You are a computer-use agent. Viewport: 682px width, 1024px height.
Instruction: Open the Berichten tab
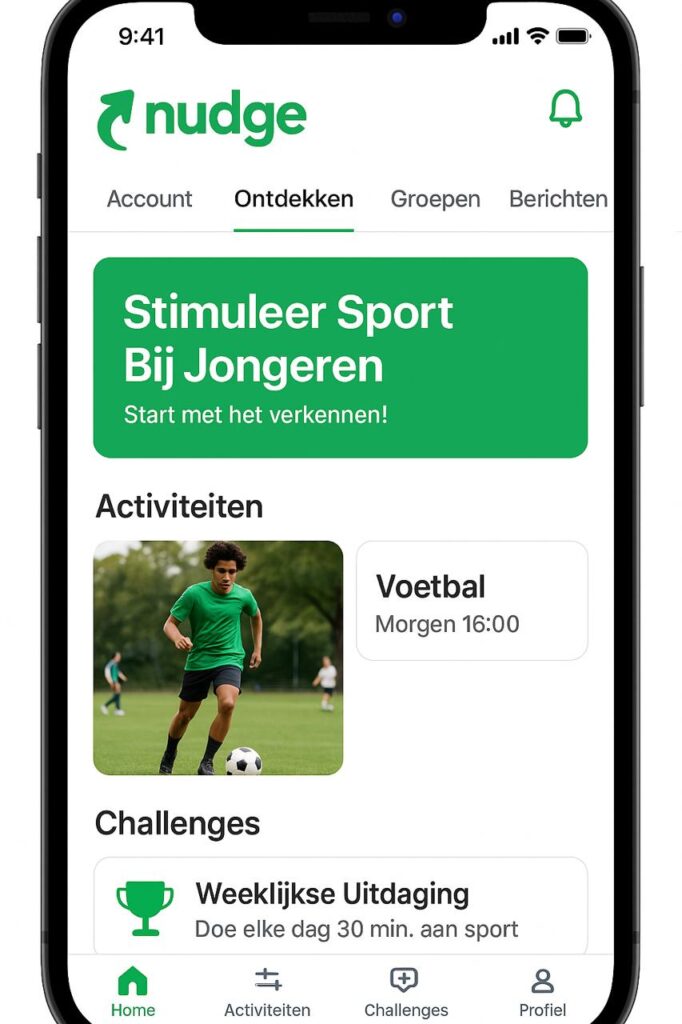557,199
